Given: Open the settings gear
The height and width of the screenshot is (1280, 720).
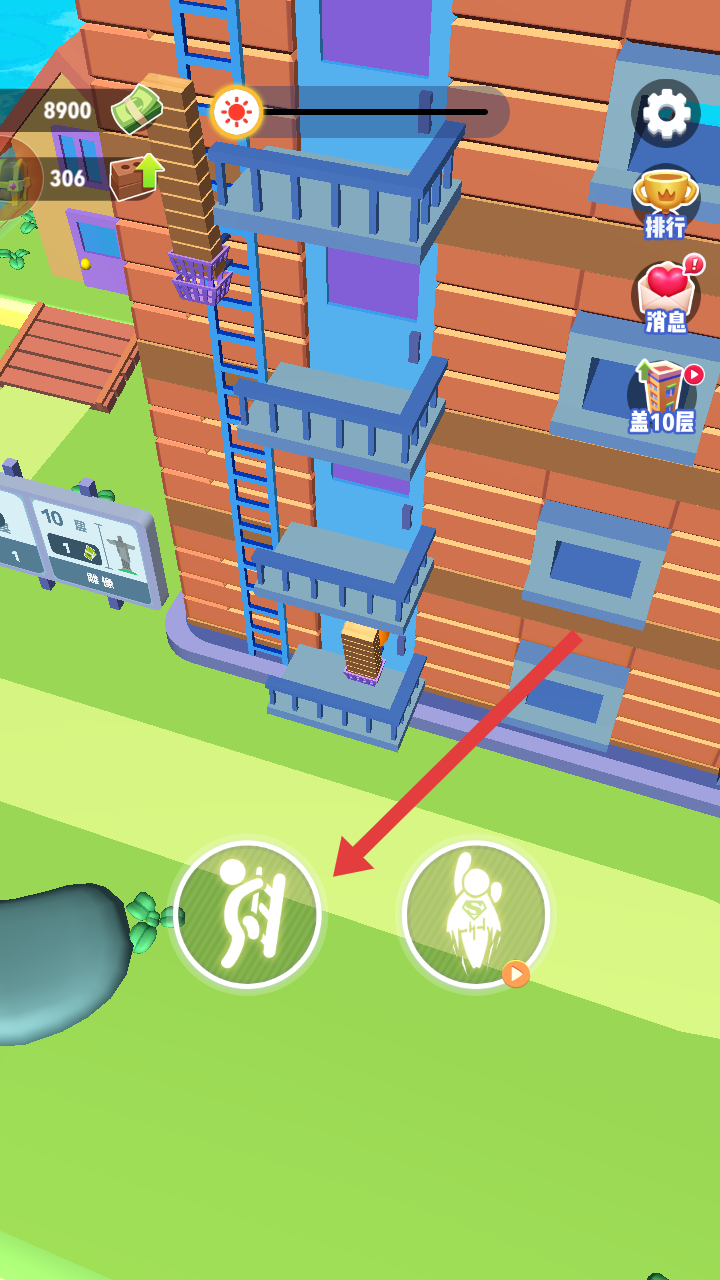Looking at the screenshot, I should [x=666, y=114].
